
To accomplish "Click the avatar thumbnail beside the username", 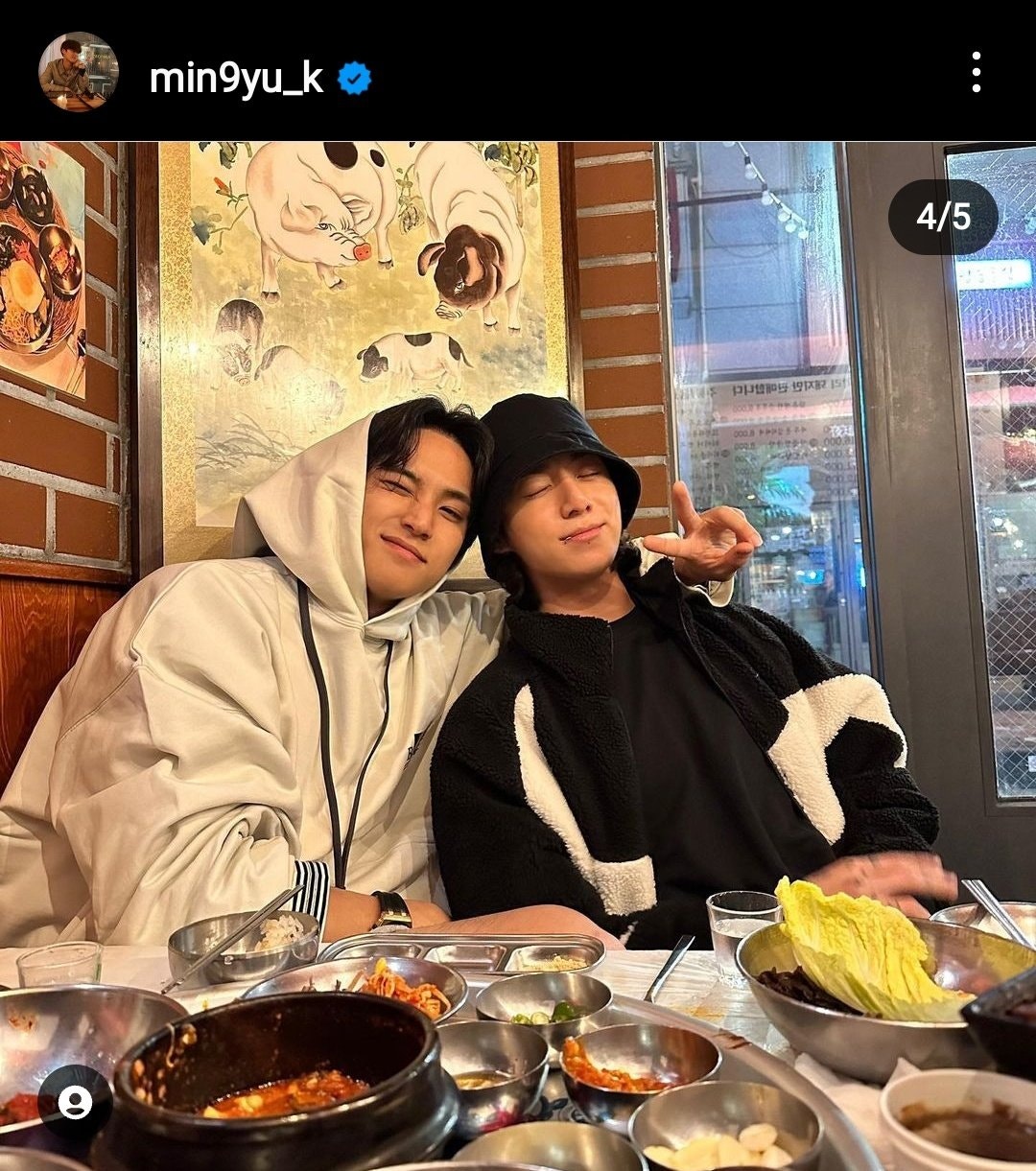I will pos(77,73).
